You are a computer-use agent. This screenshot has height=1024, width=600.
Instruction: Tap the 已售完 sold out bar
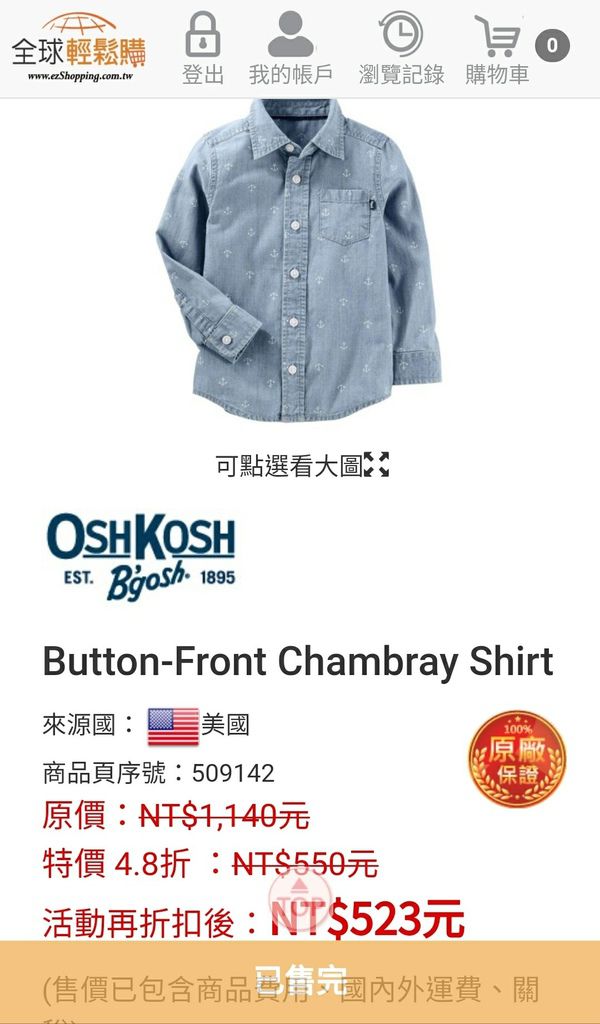pyautogui.click(x=300, y=981)
